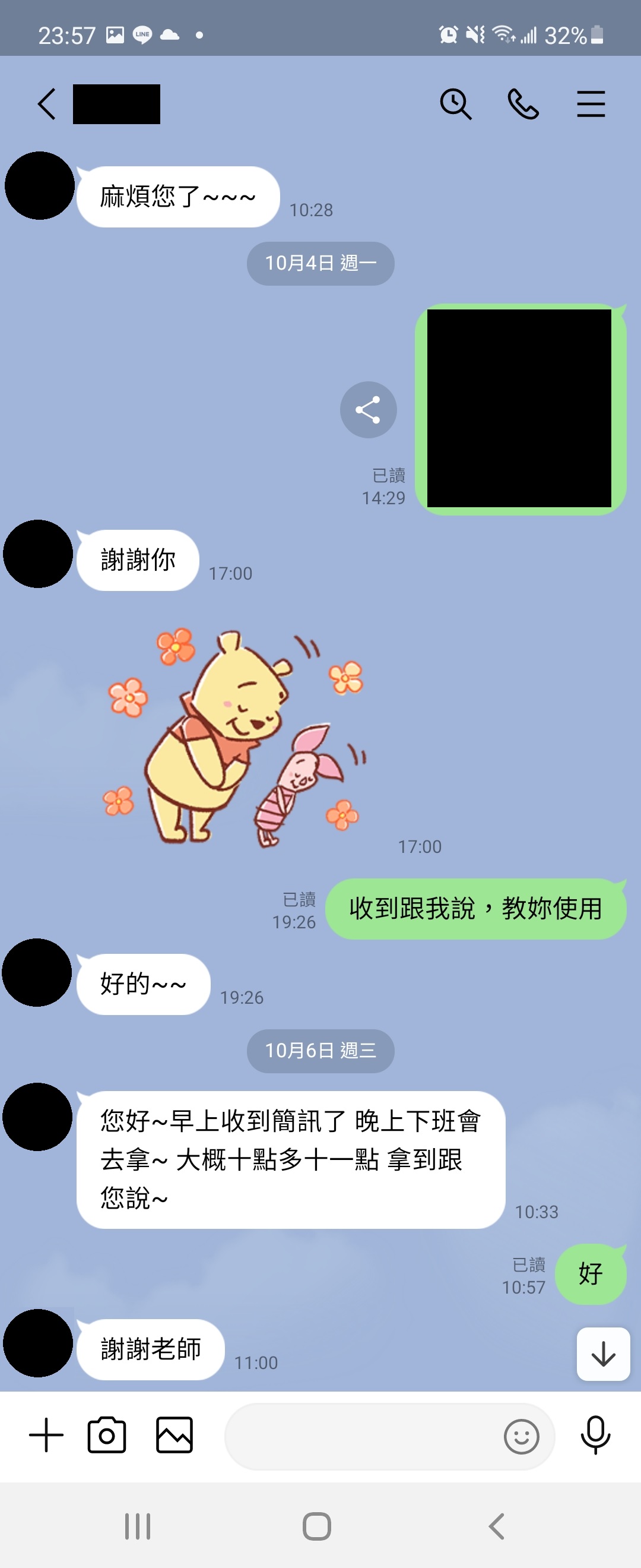This screenshot has height=1568, width=641.
Task: Start a voice call
Action: (x=523, y=104)
